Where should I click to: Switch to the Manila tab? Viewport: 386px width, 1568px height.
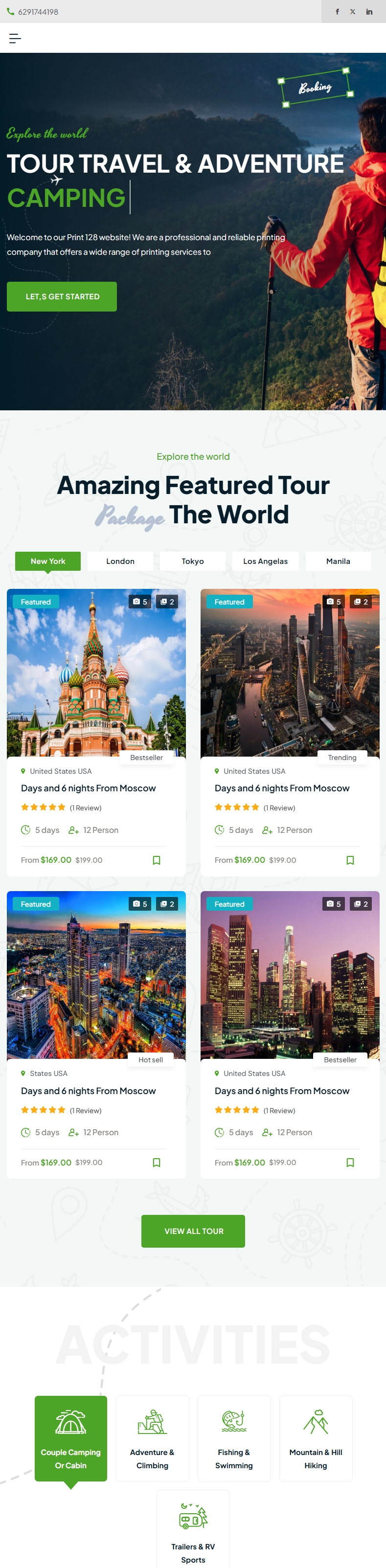pyautogui.click(x=338, y=560)
